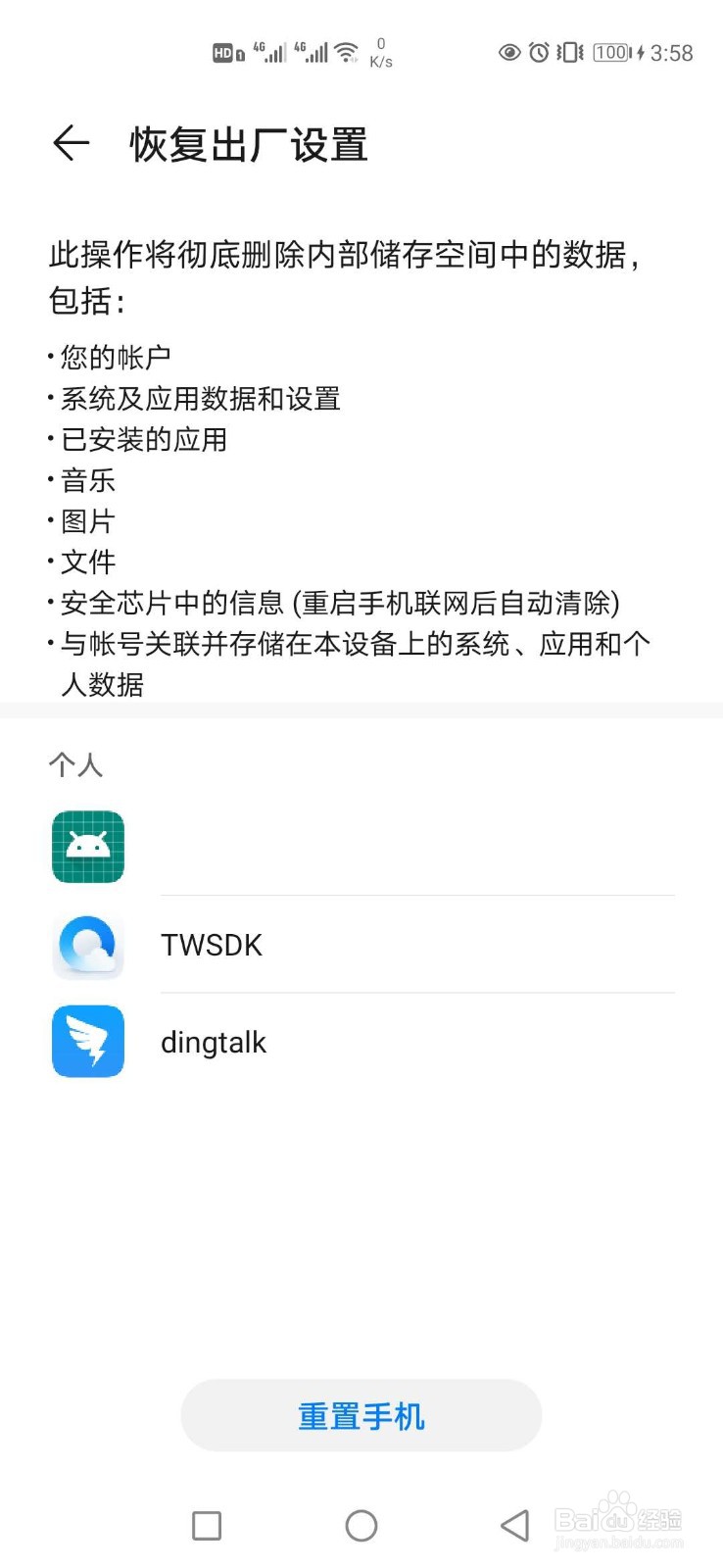Tap the green Android robot app icon
The height and width of the screenshot is (1568, 723).
[86, 847]
